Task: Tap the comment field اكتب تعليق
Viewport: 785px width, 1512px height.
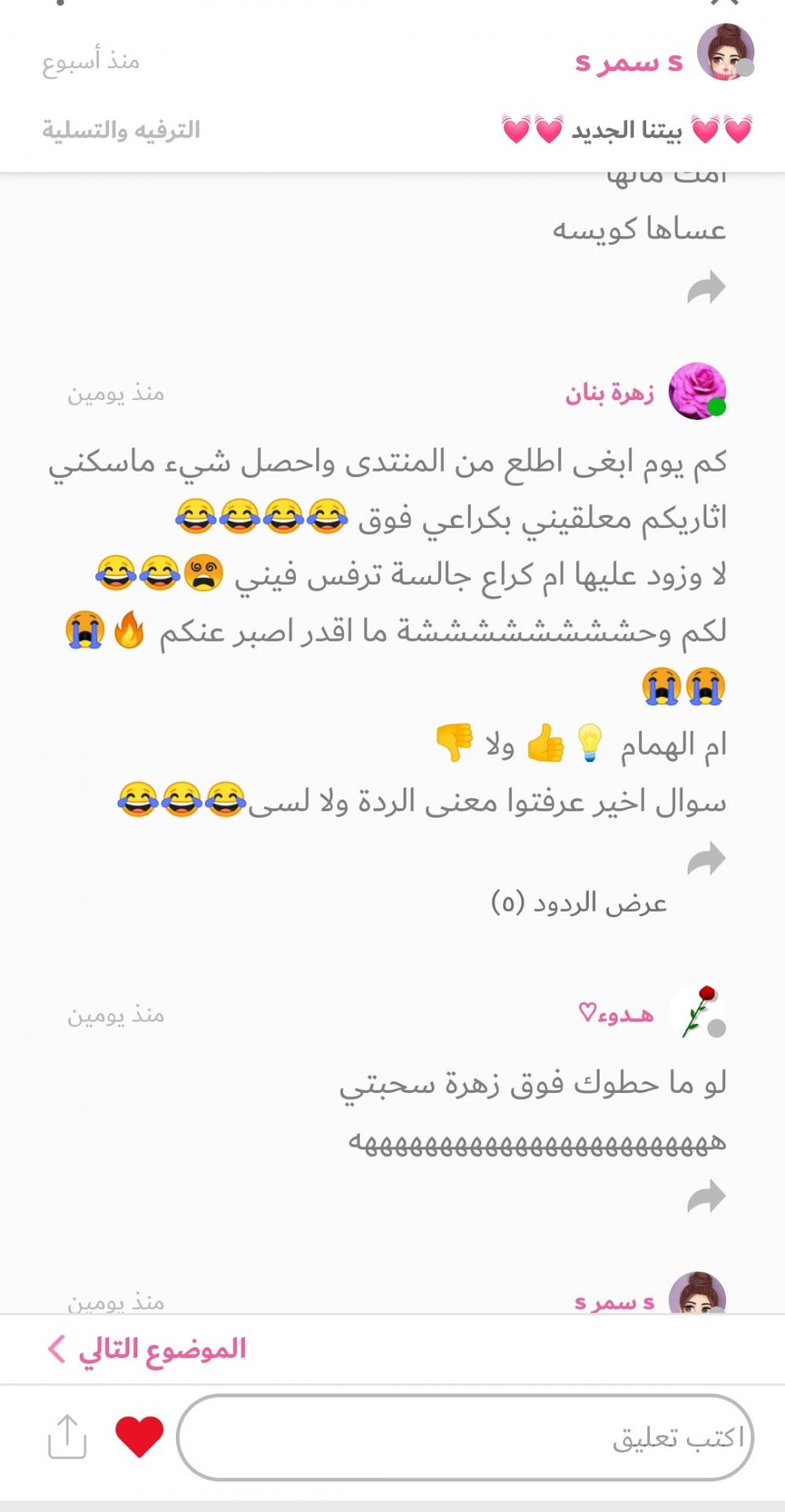Action: tap(465, 1437)
